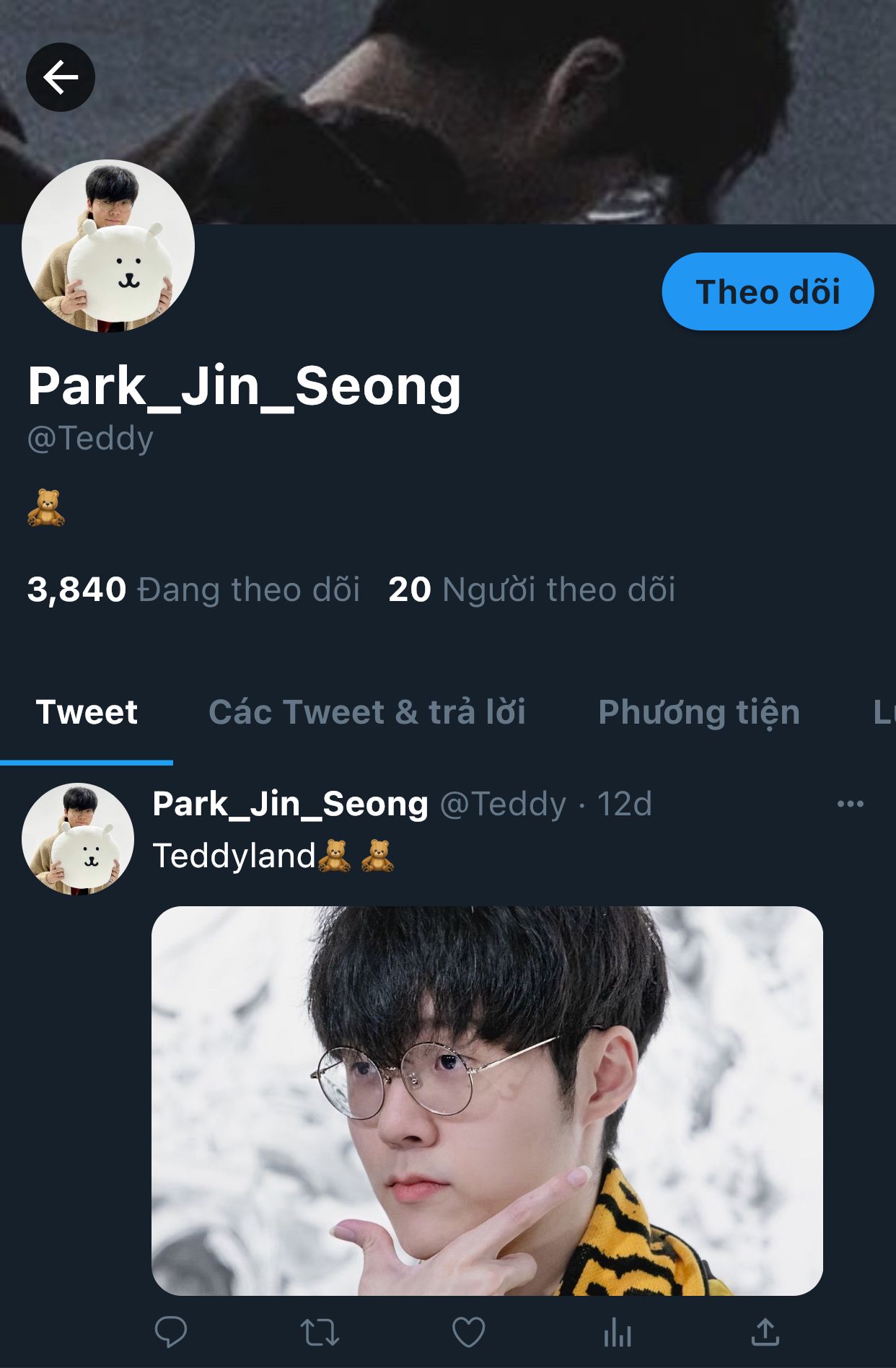Open the photo in the Teddyland tweet
Viewport: 896px width, 1368px height.
coord(487,1100)
